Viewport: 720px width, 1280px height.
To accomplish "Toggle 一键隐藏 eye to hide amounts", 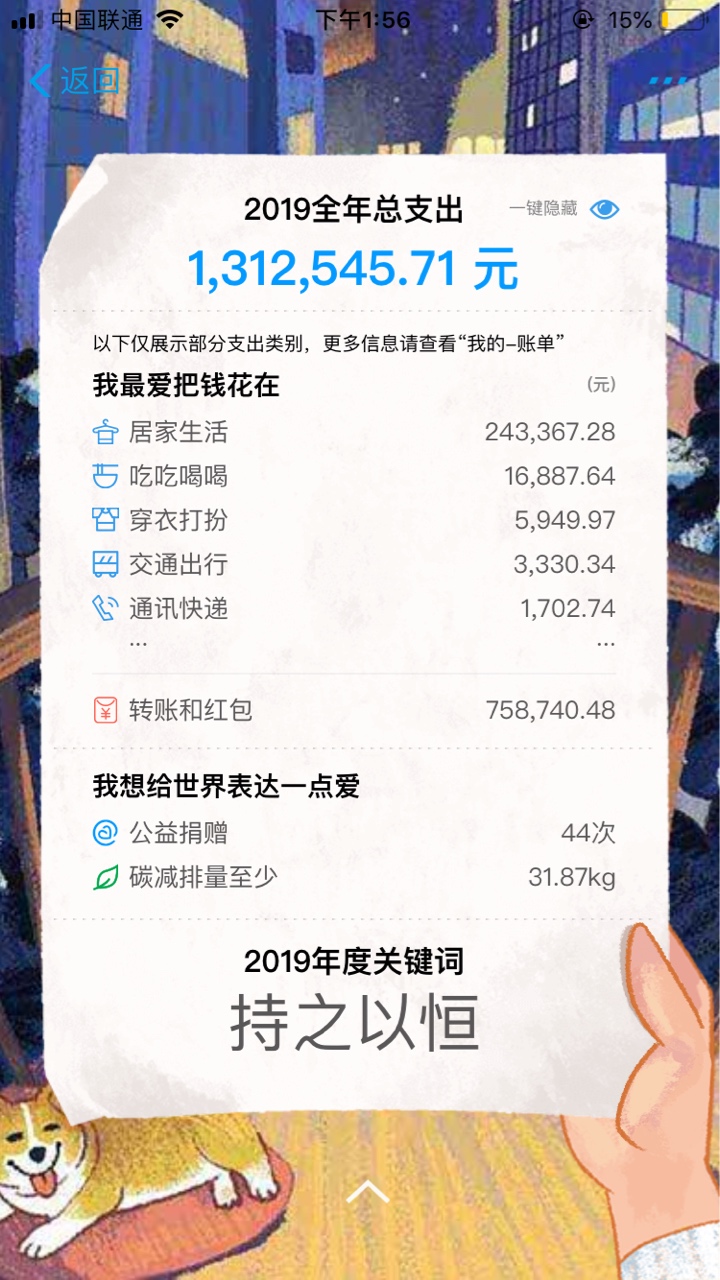I will click(x=604, y=209).
